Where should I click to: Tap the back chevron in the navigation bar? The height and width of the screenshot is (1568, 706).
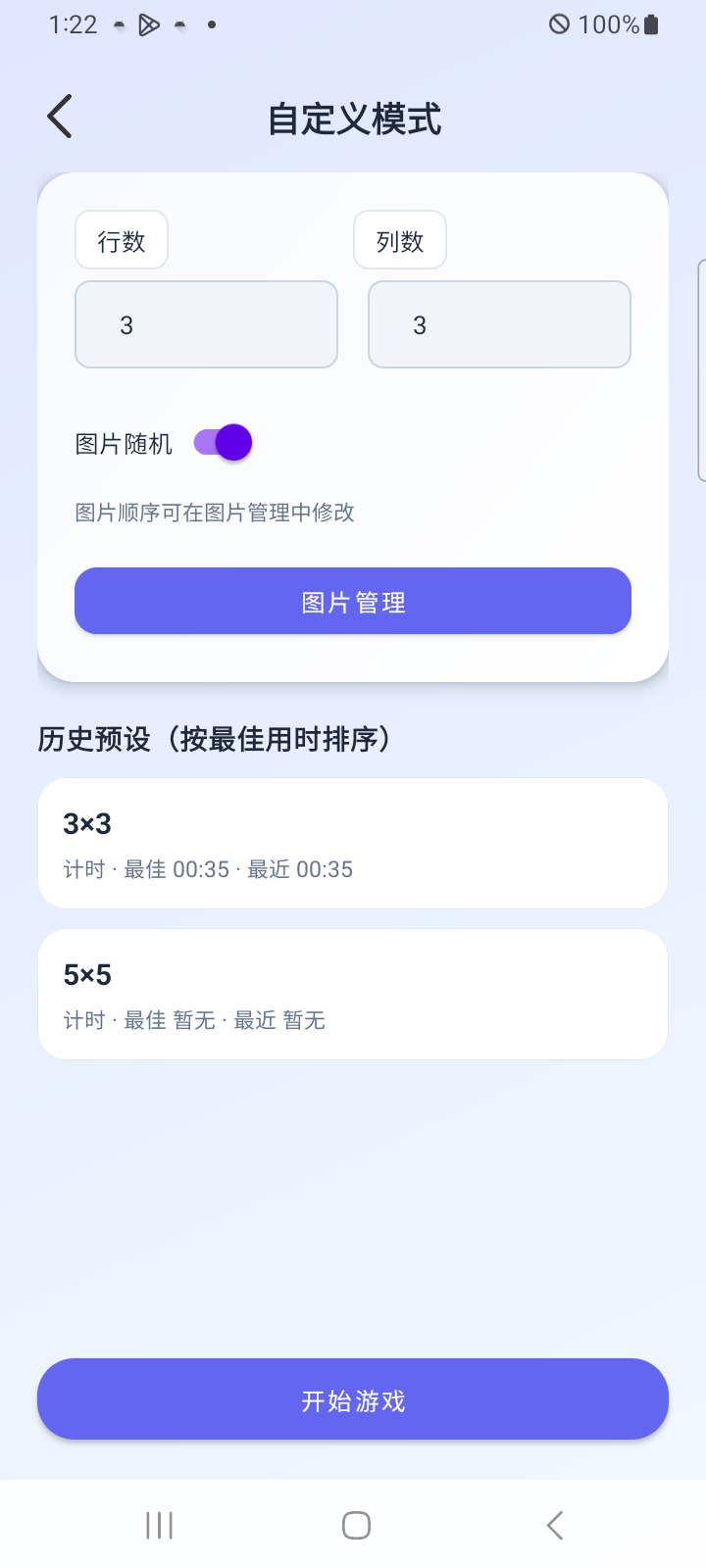tap(554, 1525)
